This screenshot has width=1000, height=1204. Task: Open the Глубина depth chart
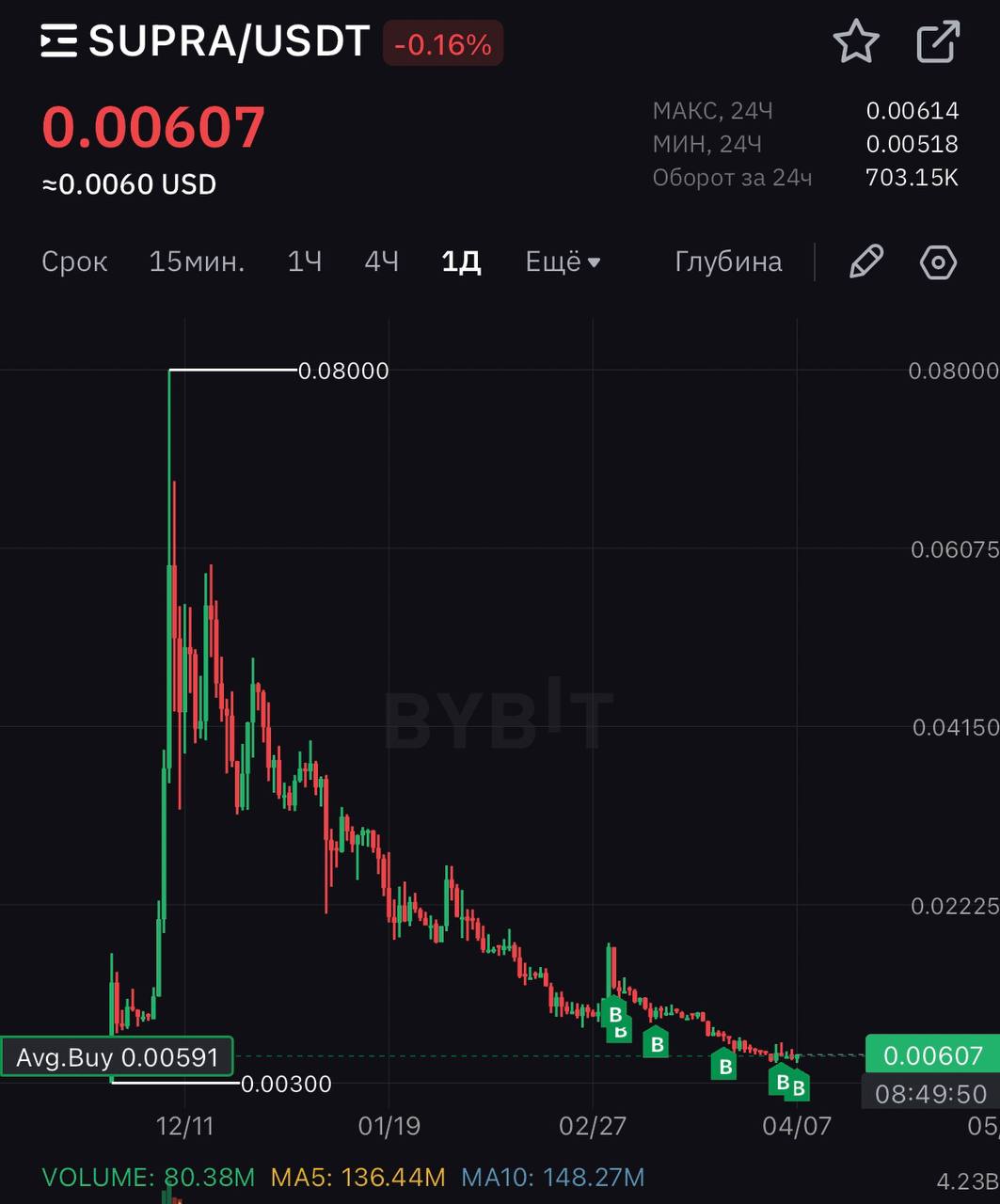tap(728, 261)
